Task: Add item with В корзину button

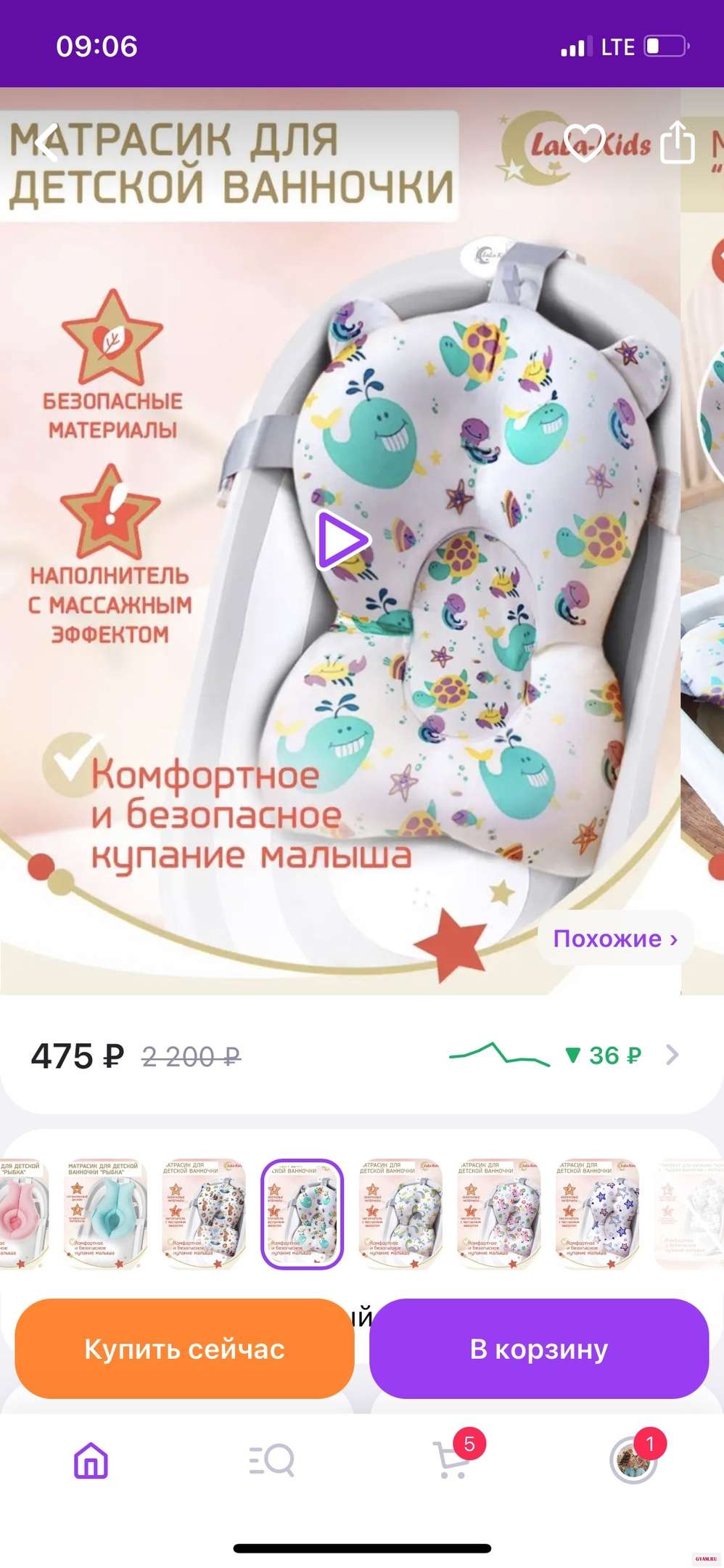Action: tap(538, 1349)
